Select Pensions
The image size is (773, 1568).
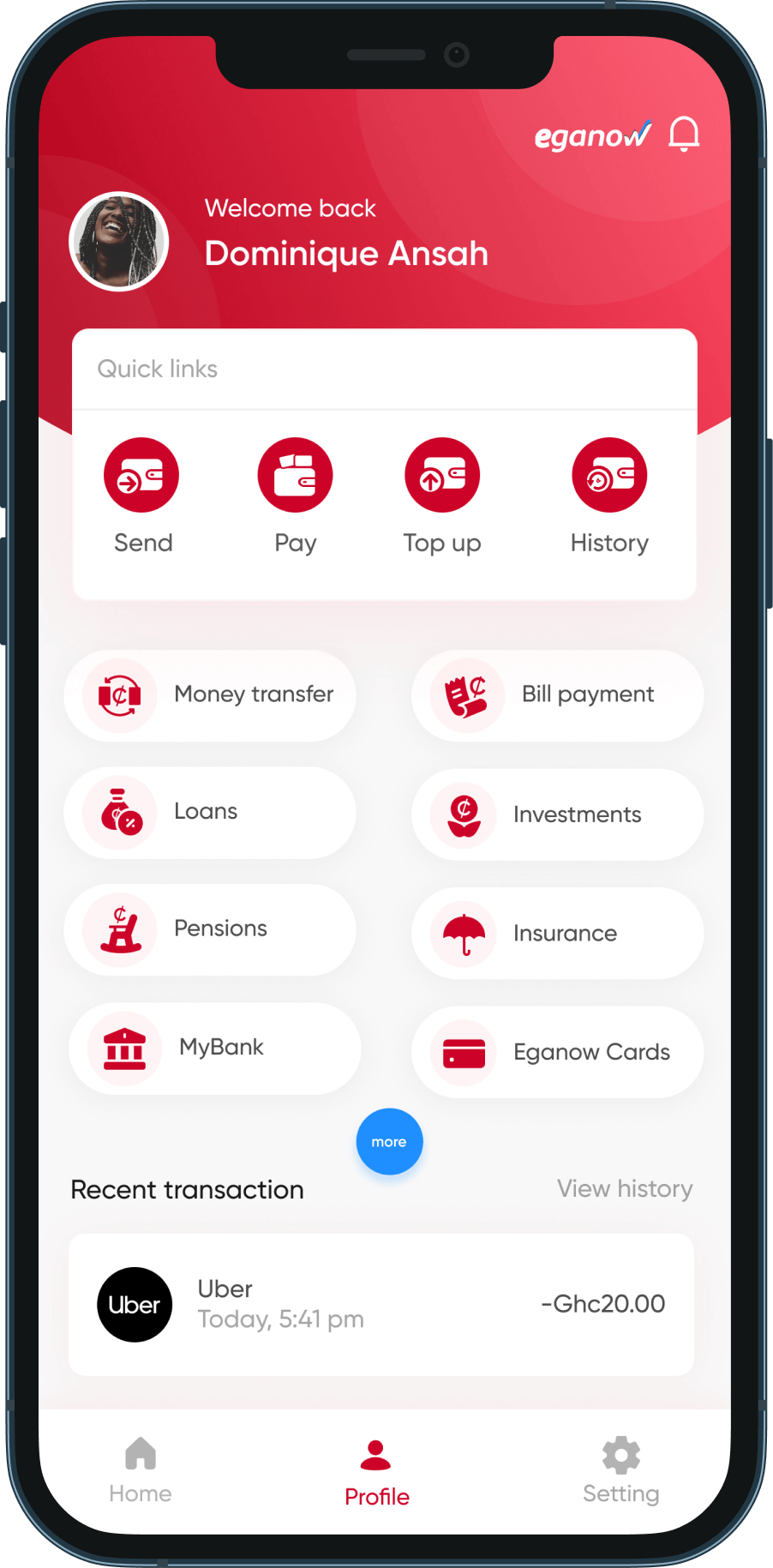pyautogui.click(x=210, y=929)
